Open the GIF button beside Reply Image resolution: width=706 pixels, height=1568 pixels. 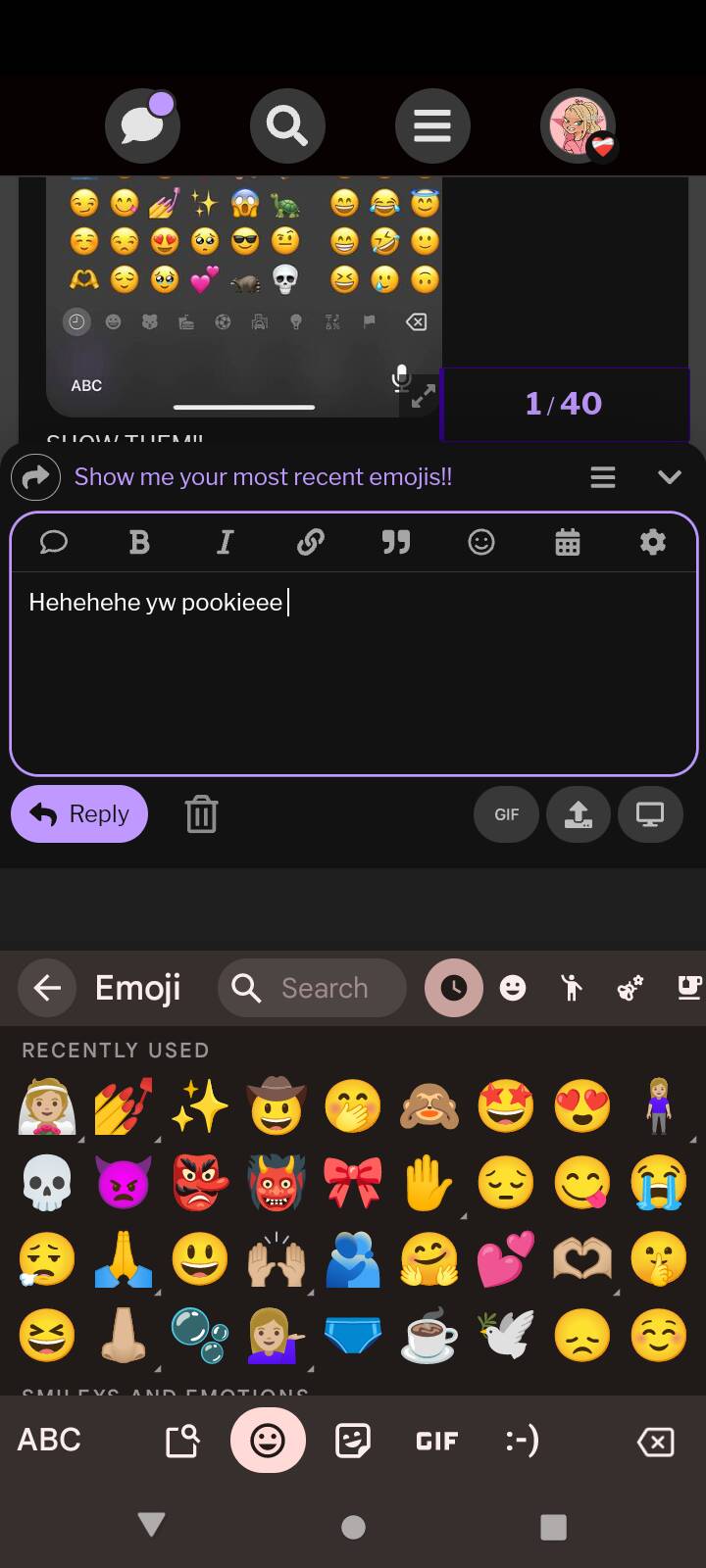(x=506, y=814)
